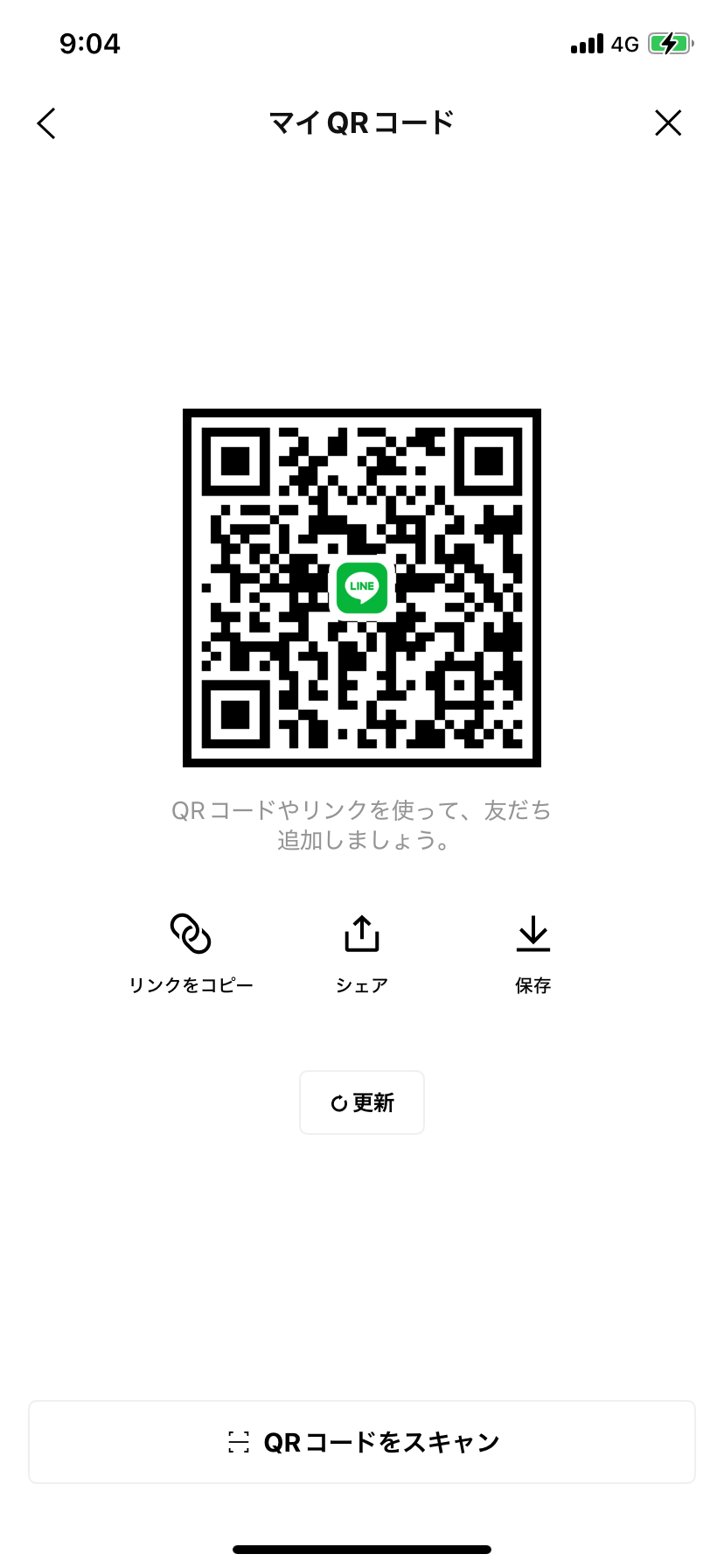Viewport: 724px width, 1568px height.
Task: Go back using the left arrow
Action: [46, 123]
